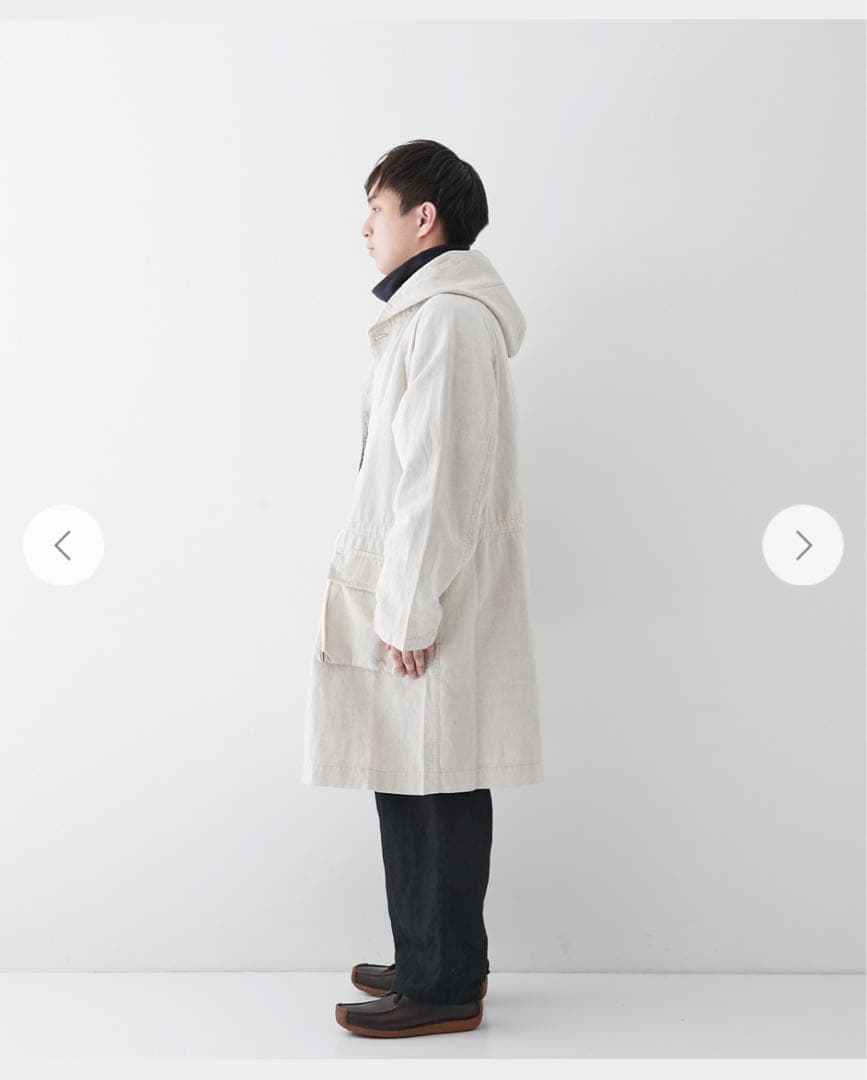Show the next product photo
Viewport: 867px width, 1080px height.
[x=802, y=545]
